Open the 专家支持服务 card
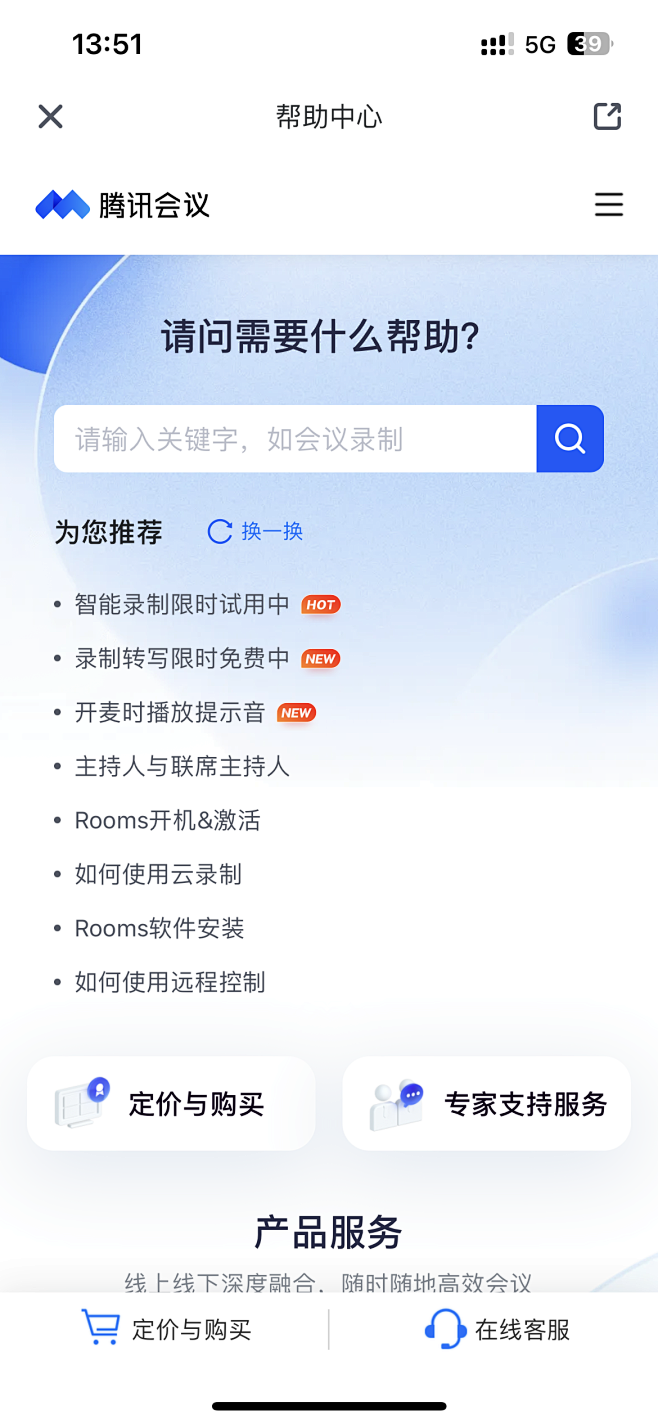 tap(487, 1104)
